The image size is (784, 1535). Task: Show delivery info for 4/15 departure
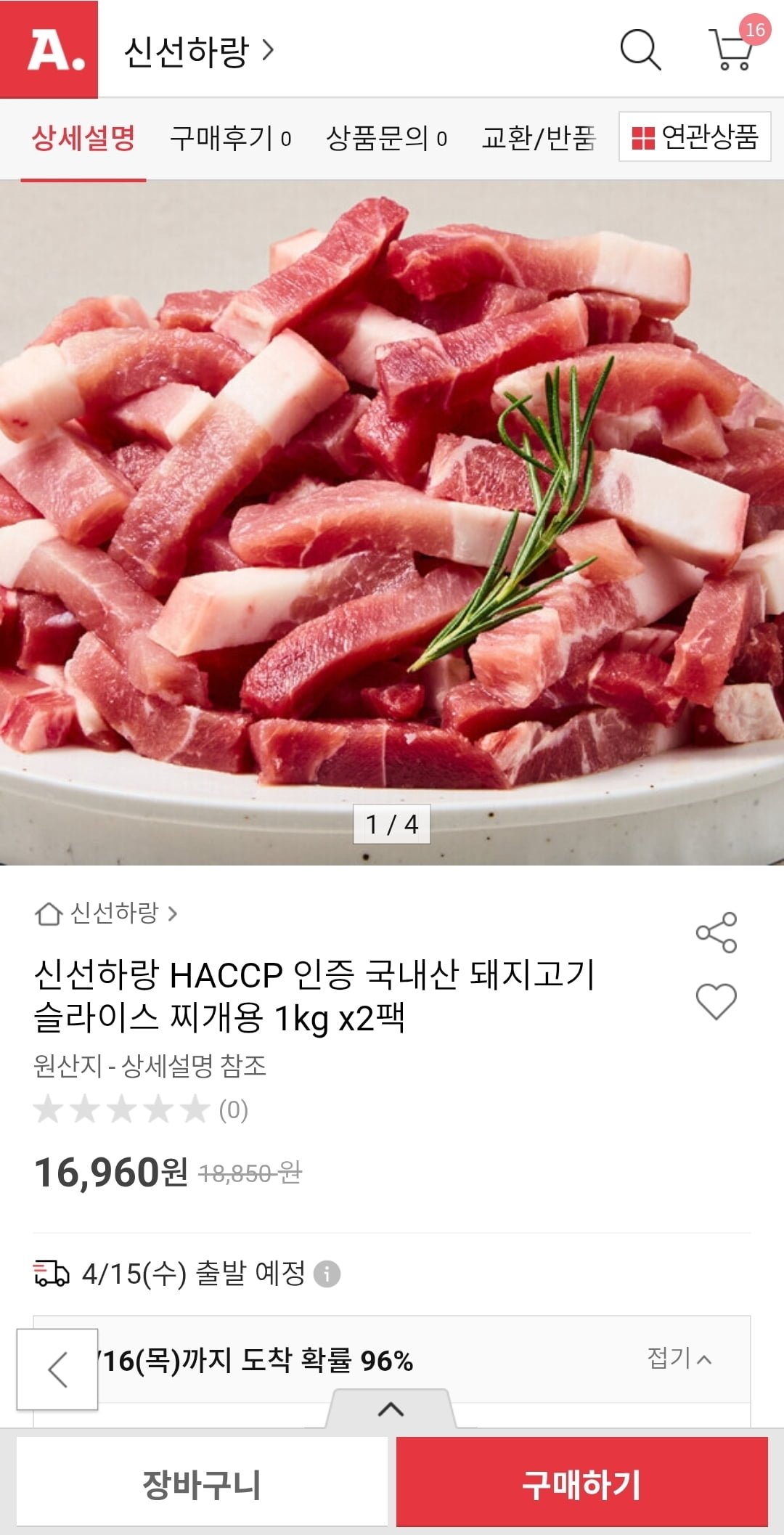[327, 1274]
